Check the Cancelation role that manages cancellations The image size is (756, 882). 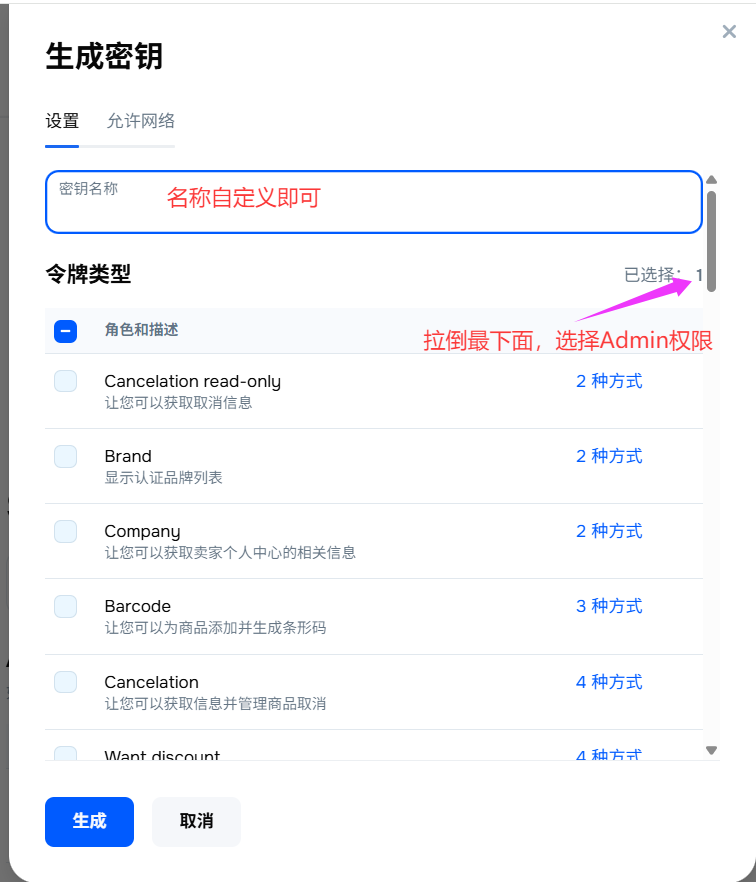pyautogui.click(x=65, y=682)
